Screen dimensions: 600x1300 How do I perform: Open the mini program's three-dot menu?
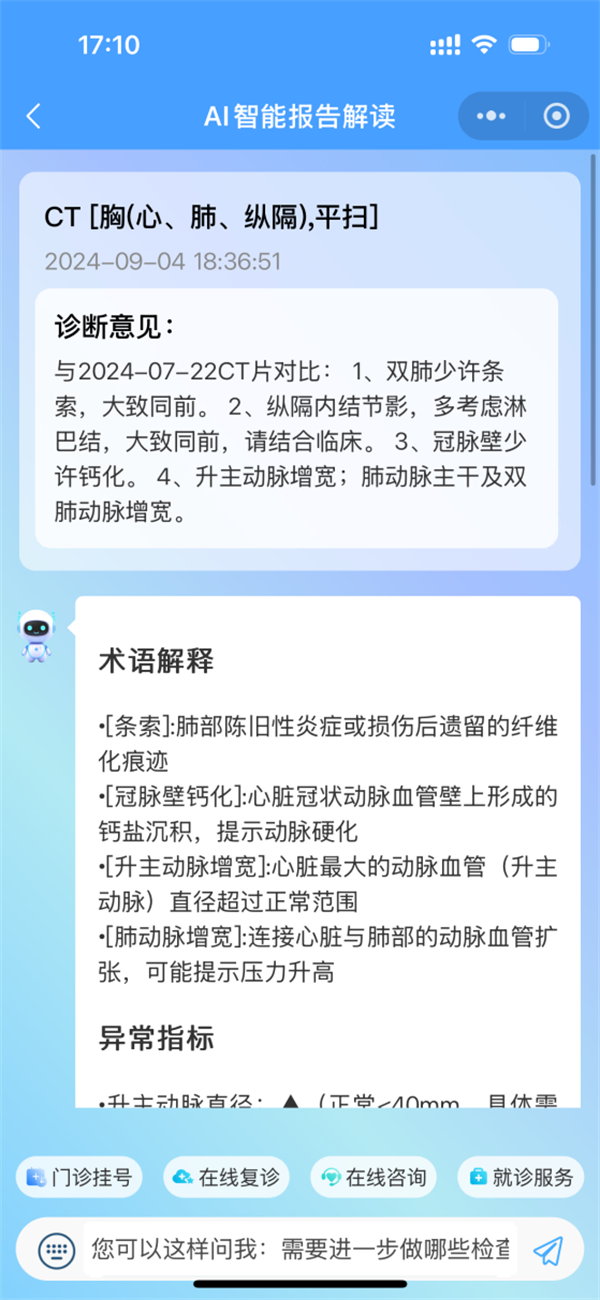(491, 116)
